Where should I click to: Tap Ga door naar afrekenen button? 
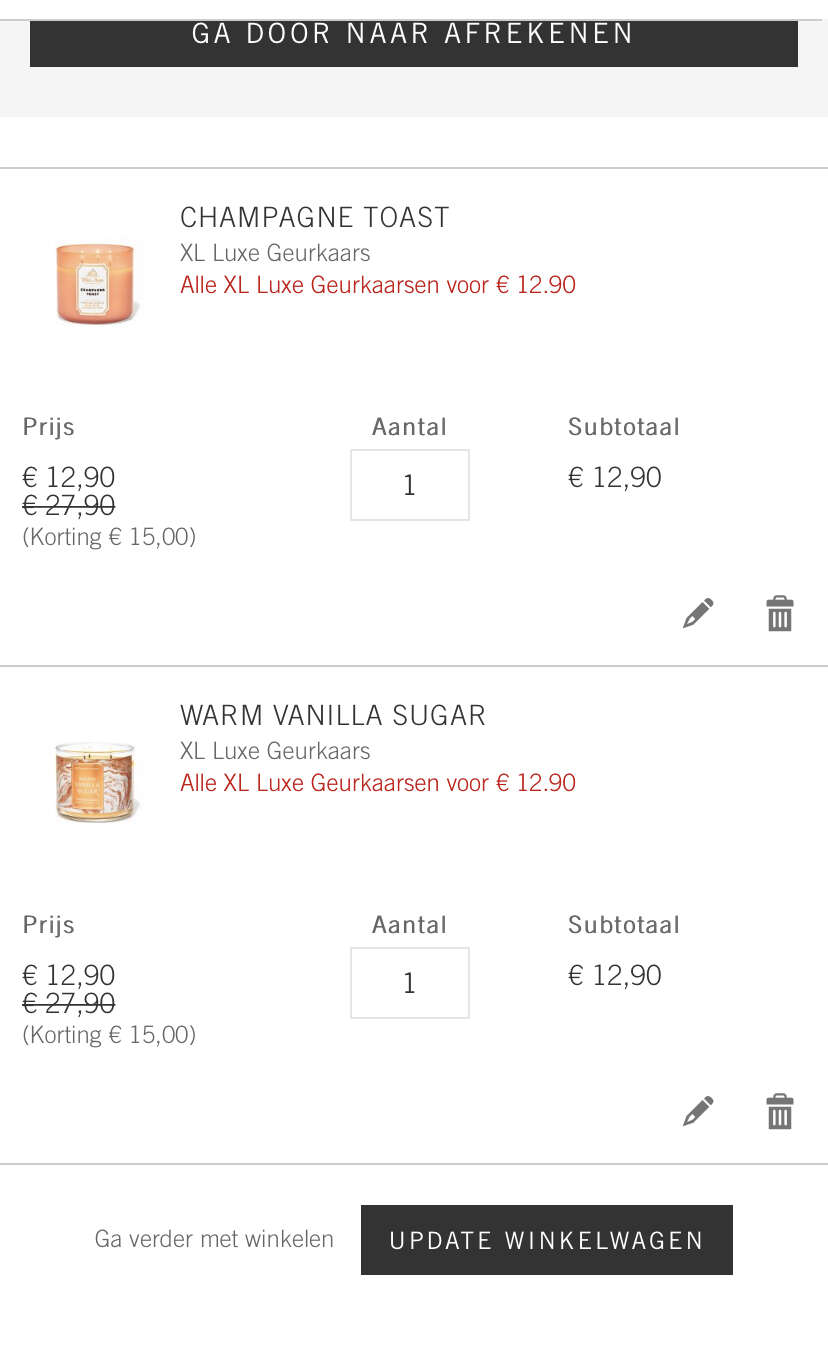tap(414, 38)
